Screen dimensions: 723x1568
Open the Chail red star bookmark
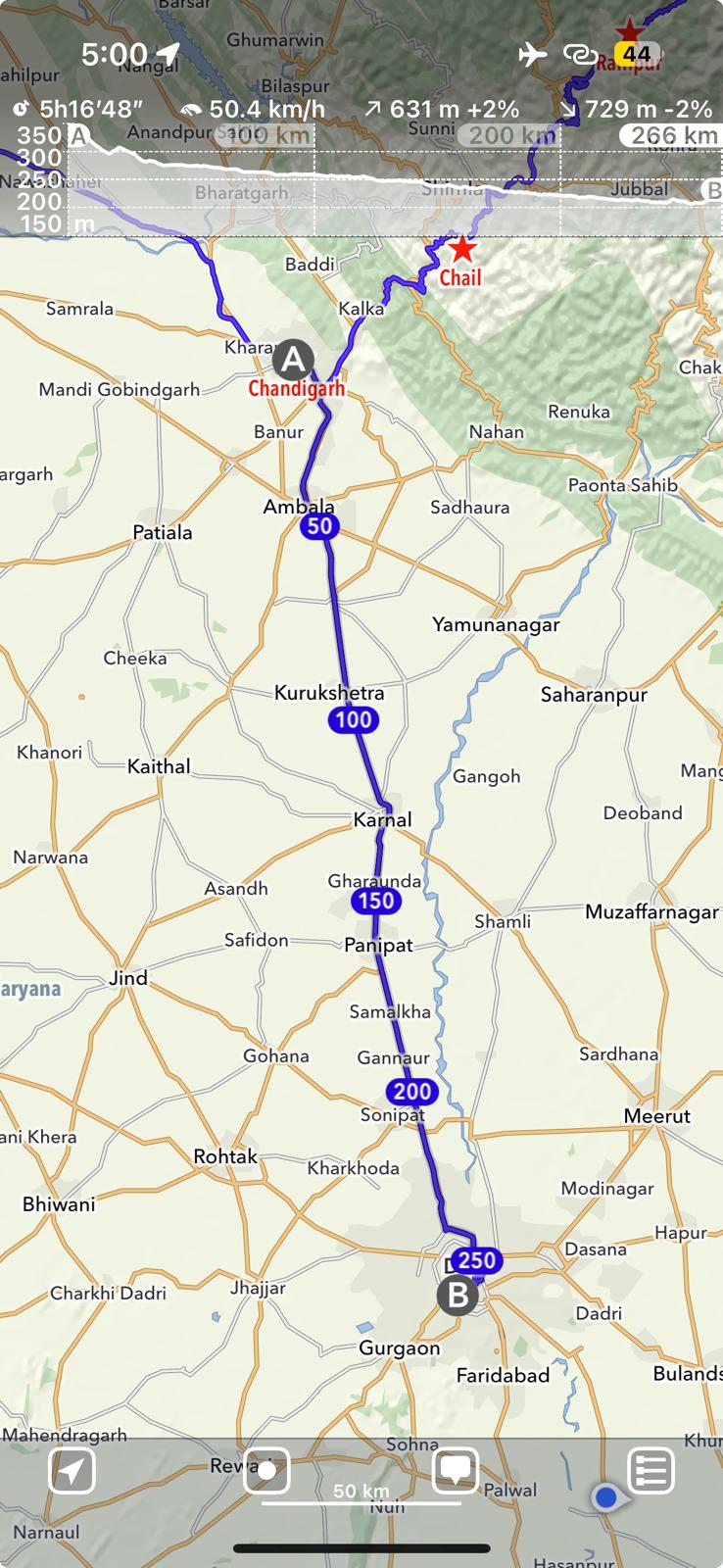click(x=461, y=249)
